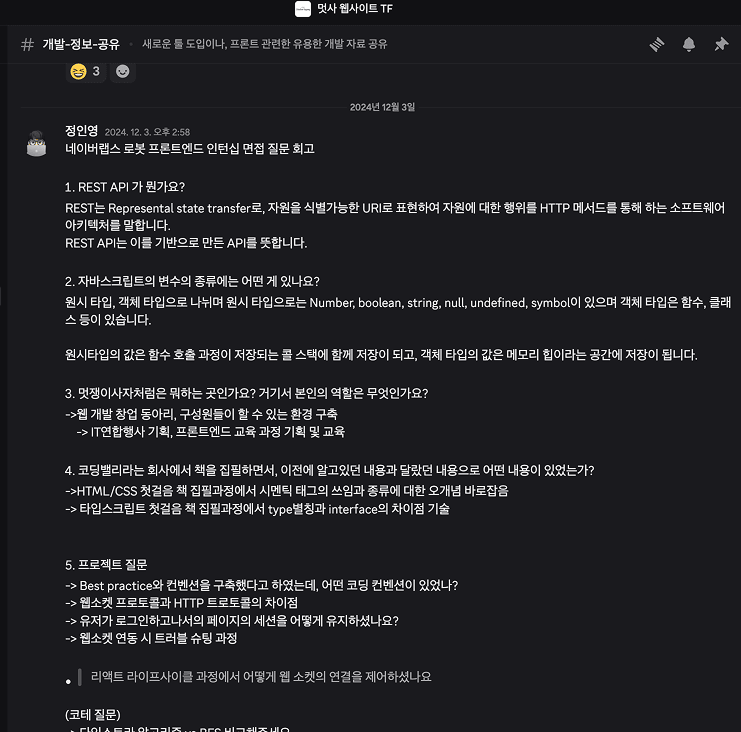741x732 pixels.
Task: Open the 개발-정보-공유 channel title
Action: (x=81, y=44)
